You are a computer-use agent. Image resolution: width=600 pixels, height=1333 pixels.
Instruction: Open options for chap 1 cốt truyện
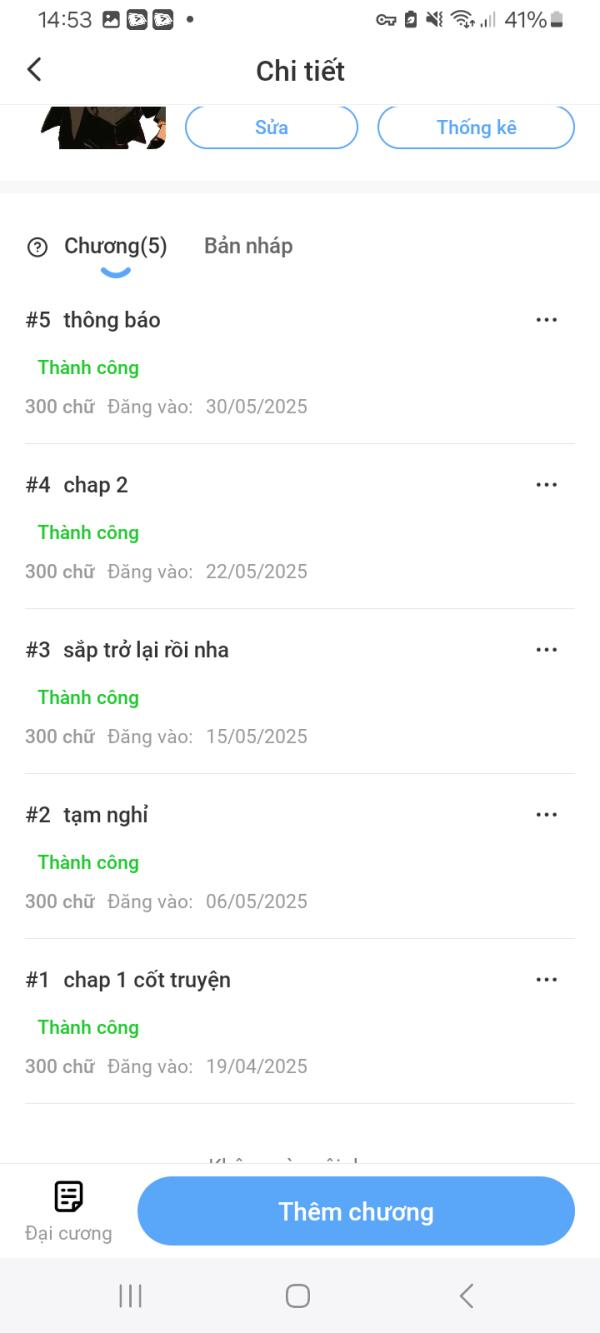pos(546,980)
